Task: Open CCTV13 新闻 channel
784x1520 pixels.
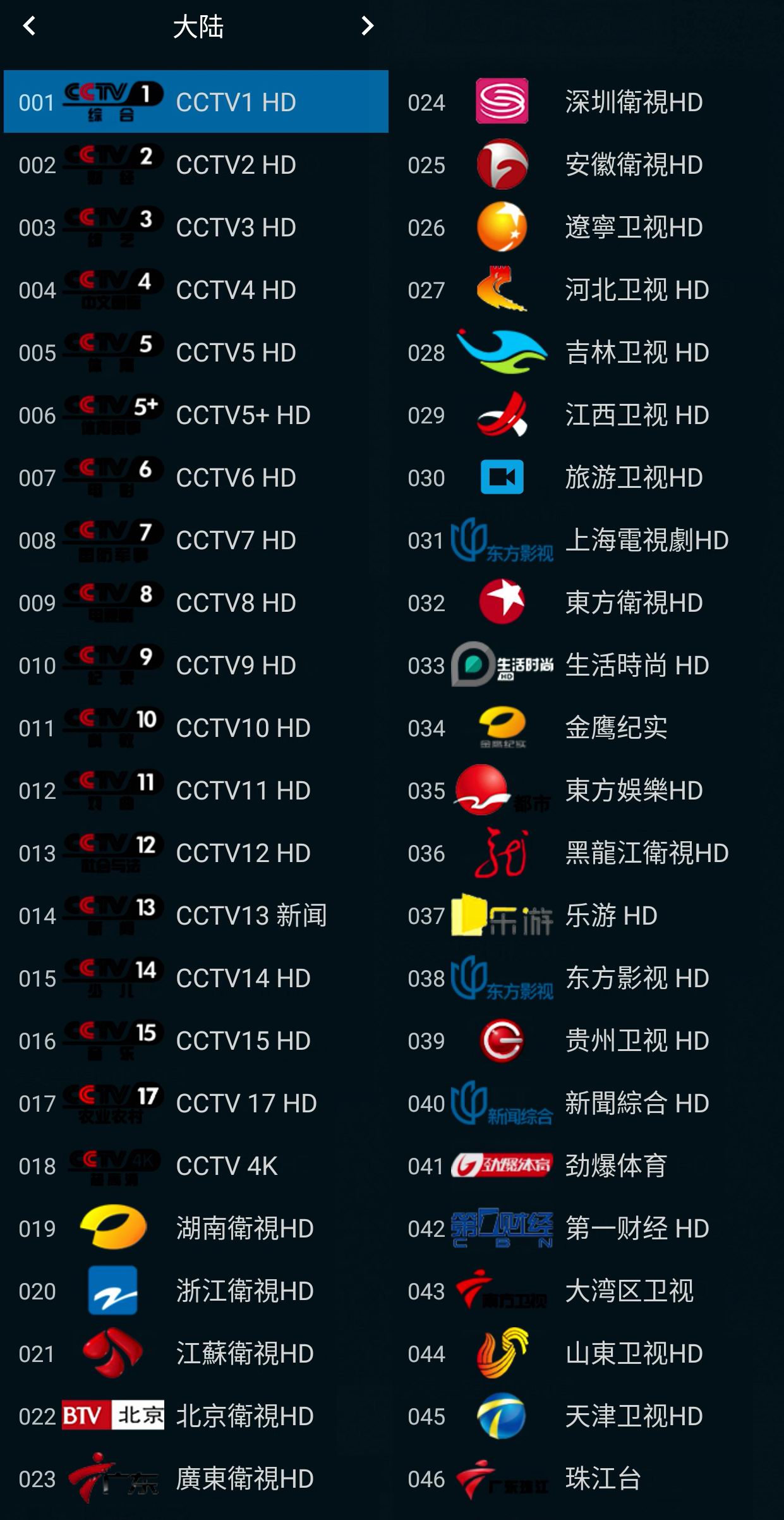Action: pos(196,916)
